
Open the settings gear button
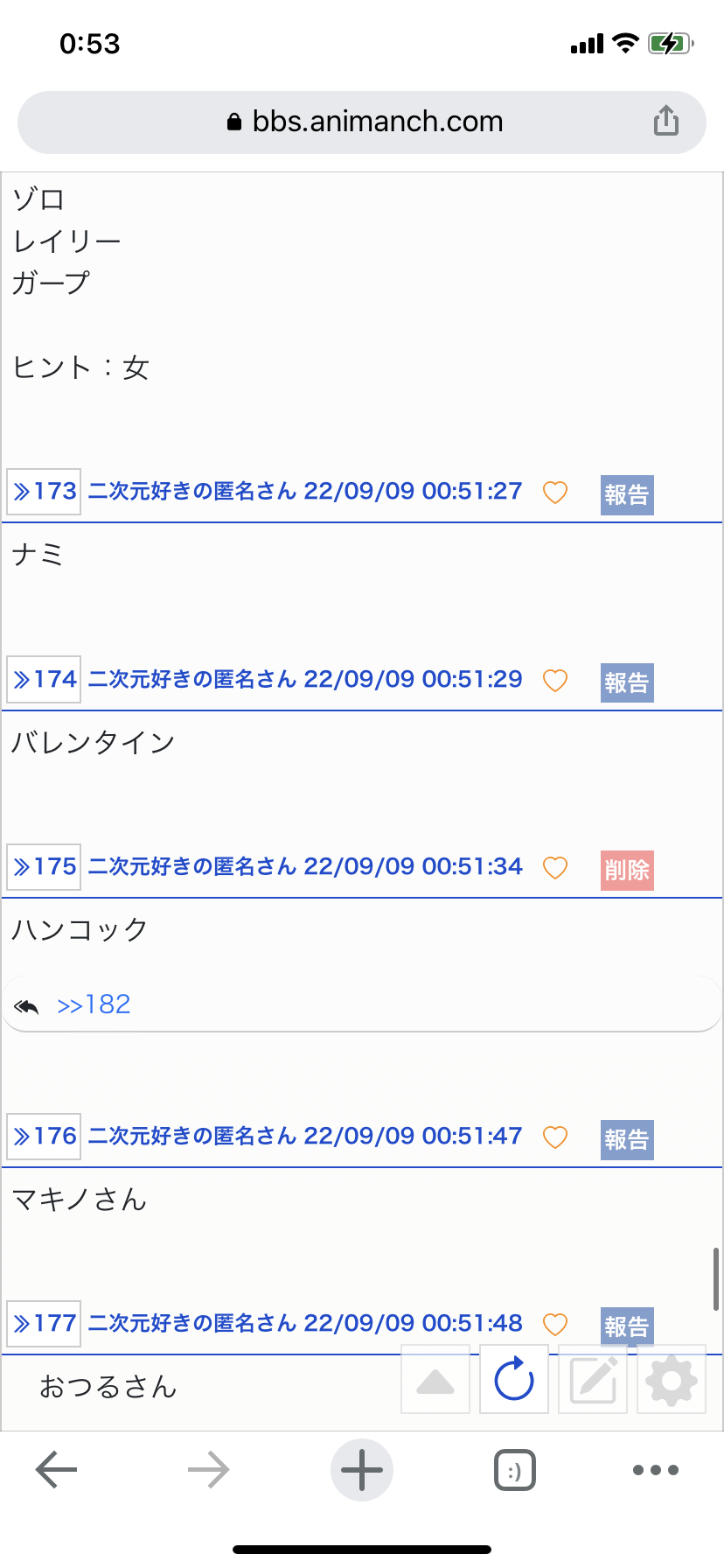click(x=672, y=1379)
